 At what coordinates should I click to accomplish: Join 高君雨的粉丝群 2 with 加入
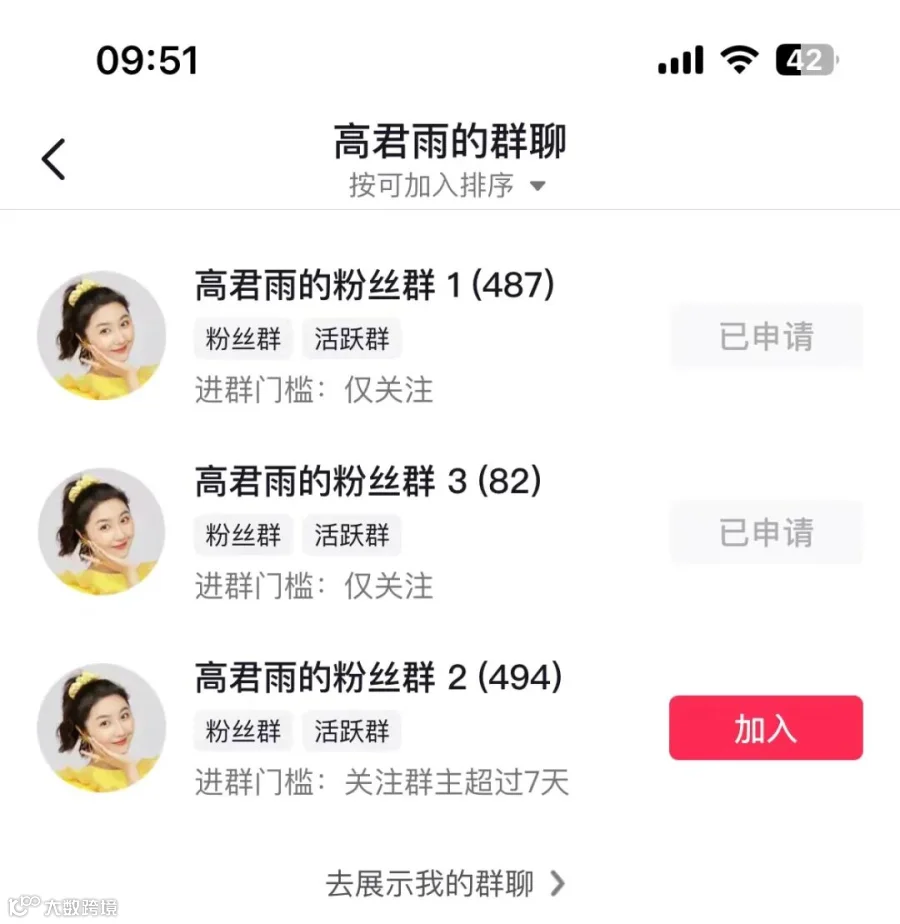pyautogui.click(x=766, y=728)
